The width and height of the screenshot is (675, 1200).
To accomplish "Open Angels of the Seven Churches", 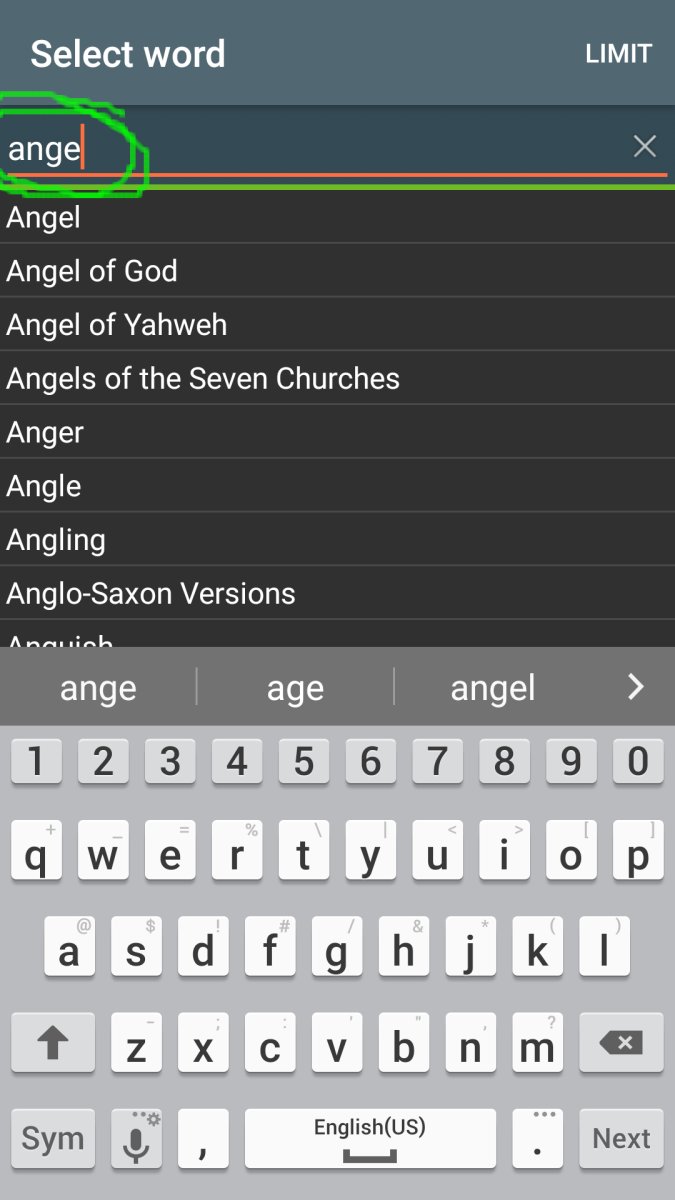I will pos(337,379).
